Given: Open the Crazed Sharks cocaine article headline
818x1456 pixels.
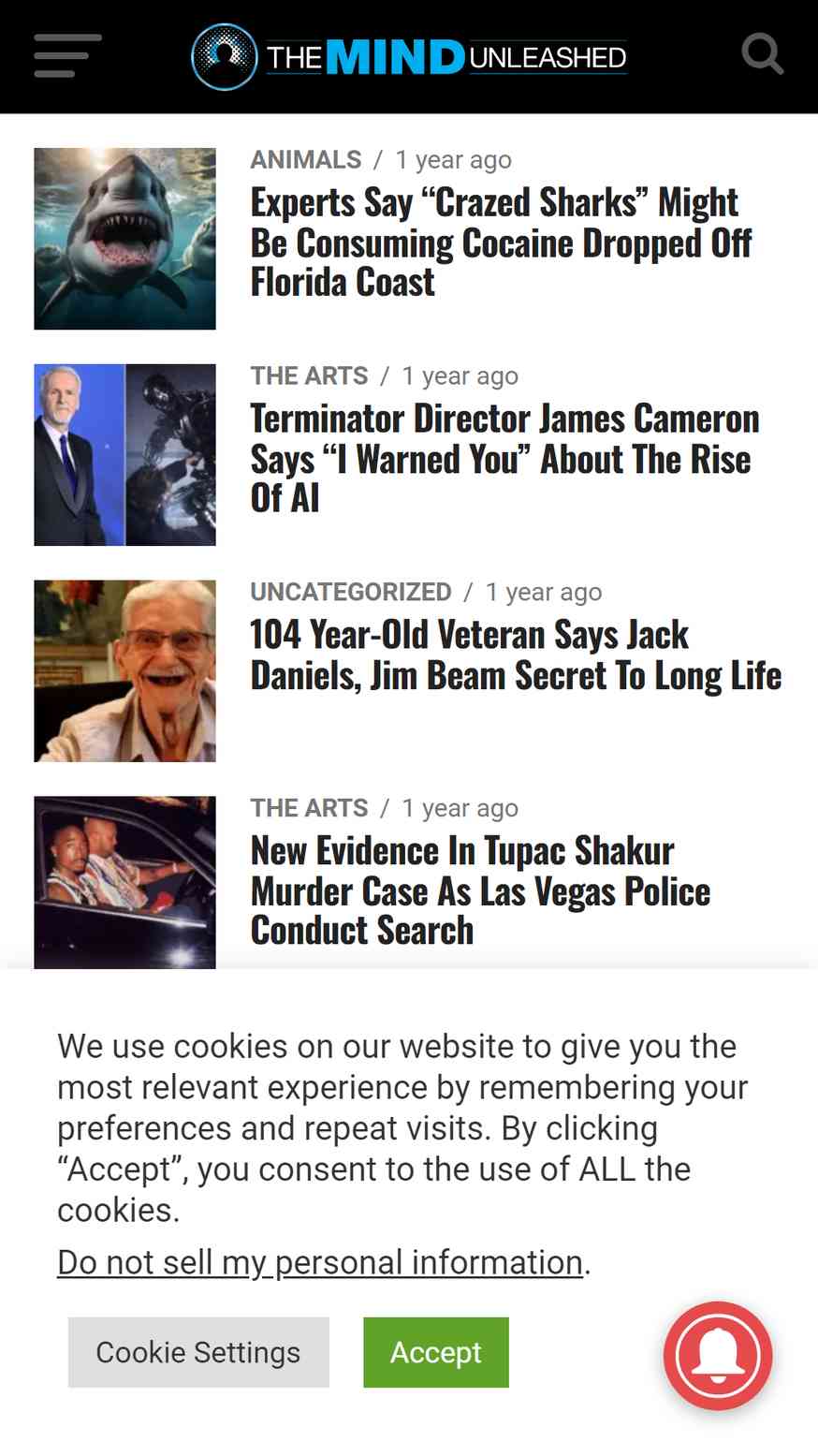Looking at the screenshot, I should pyautogui.click(x=501, y=243).
